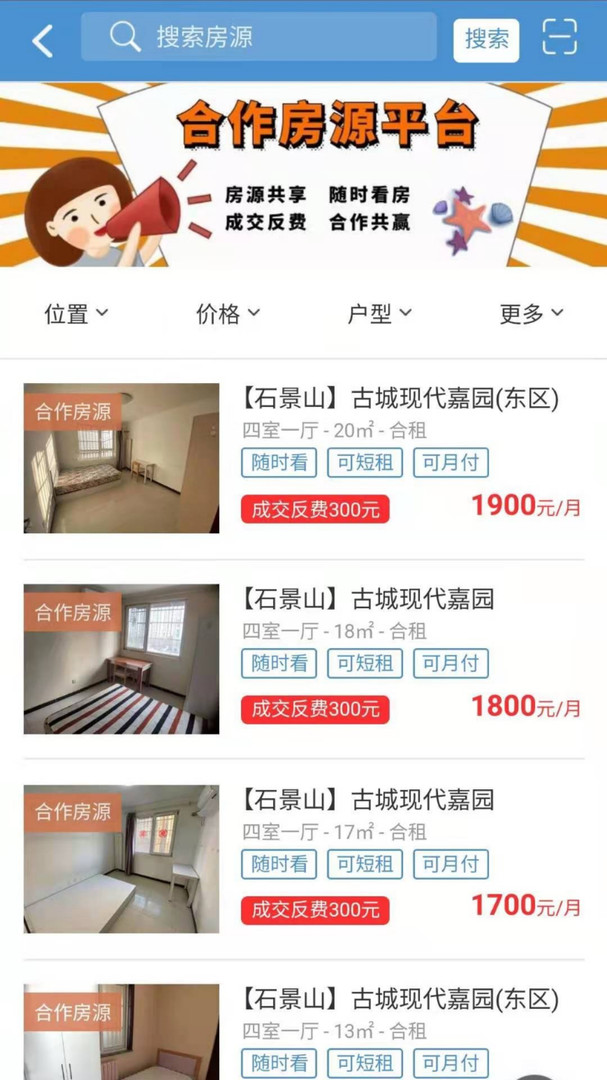This screenshot has height=1080, width=607.
Task: Expand the 价格 filter dropdown
Action: tap(227, 314)
